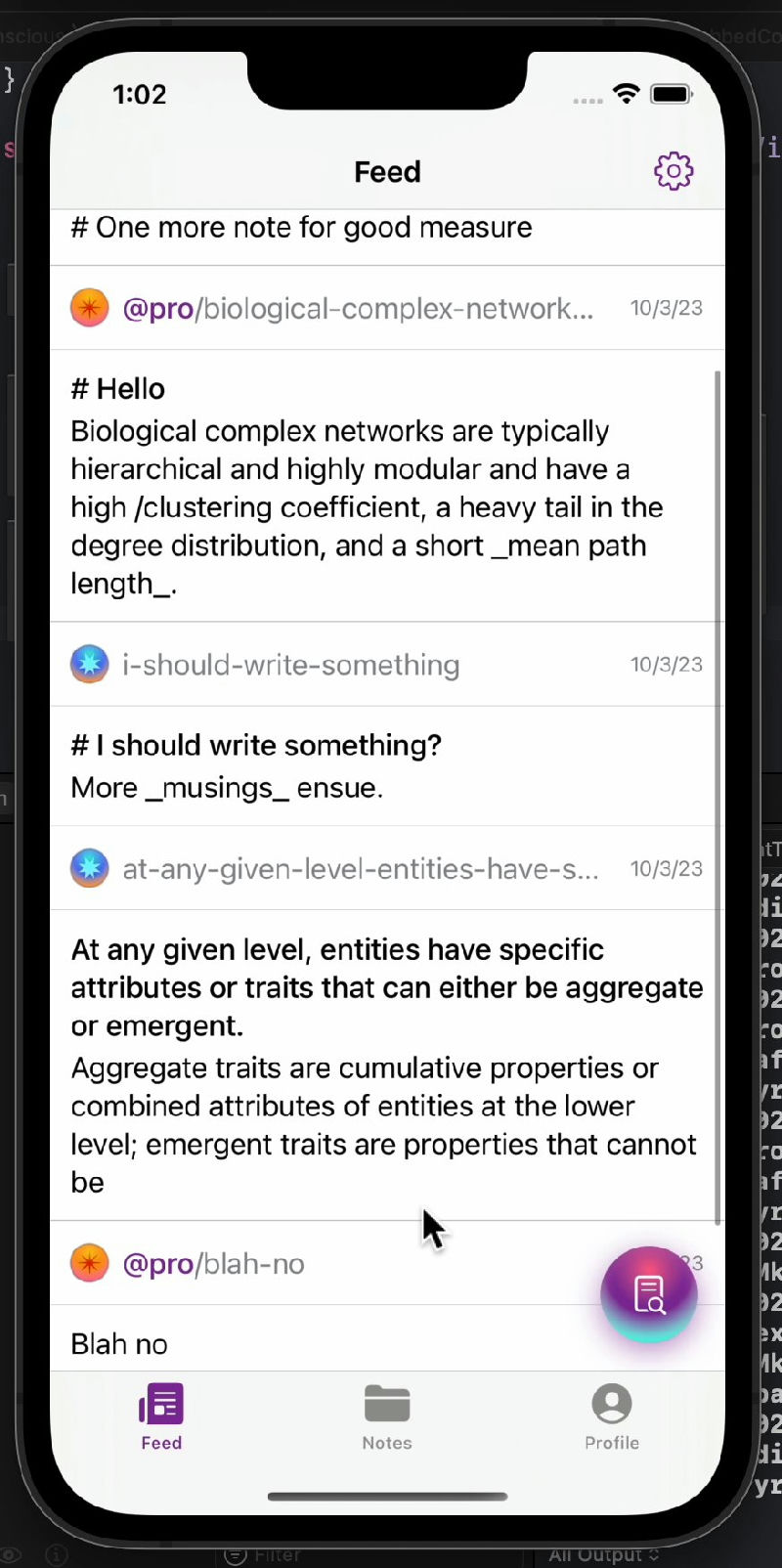782x1568 pixels.
Task: Open the settings gear
Action: click(673, 171)
